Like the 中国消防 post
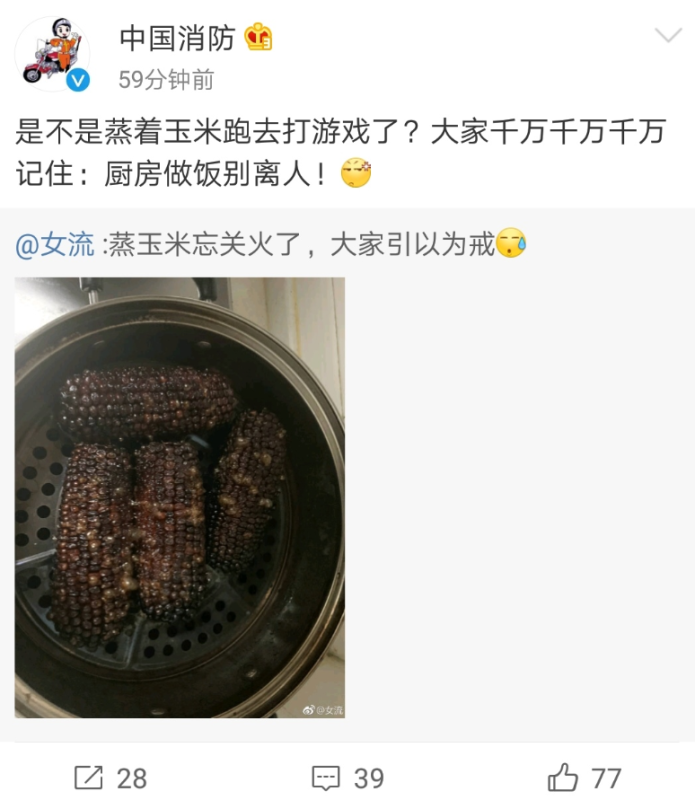Image resolution: width=695 pixels, height=800 pixels. [x=584, y=777]
